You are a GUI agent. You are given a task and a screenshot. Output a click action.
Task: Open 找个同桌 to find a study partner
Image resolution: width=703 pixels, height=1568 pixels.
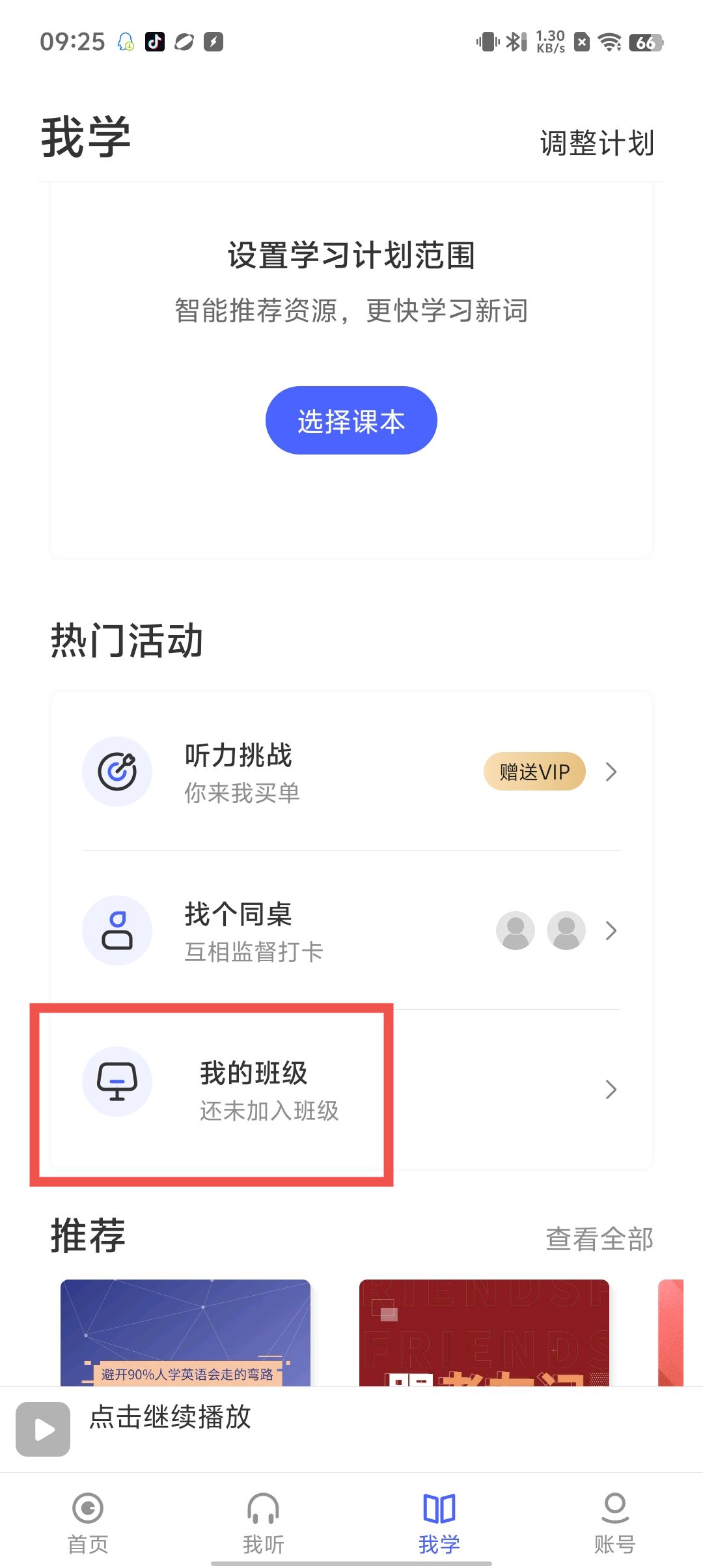(238, 931)
